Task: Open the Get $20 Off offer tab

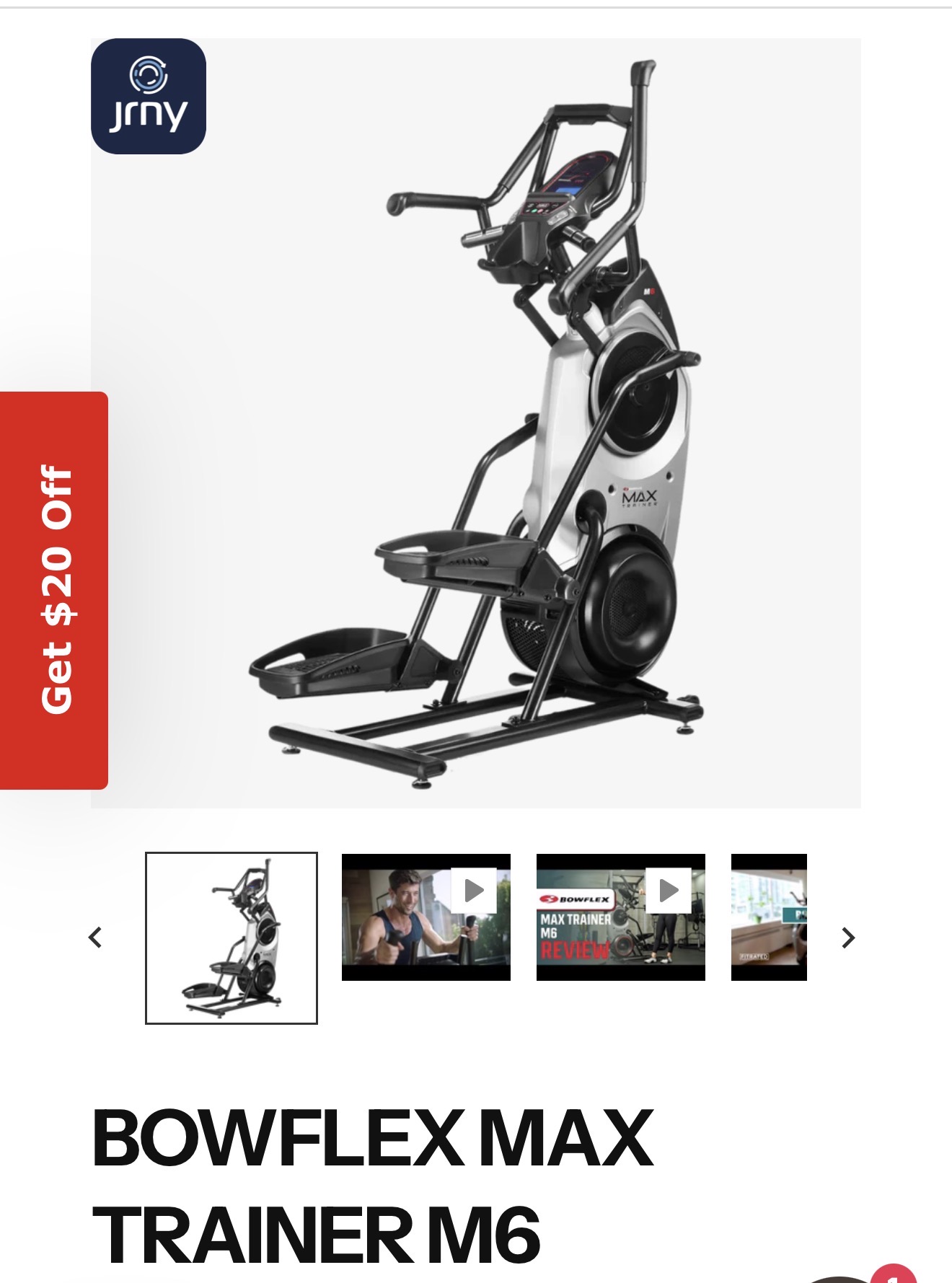Action: pos(54,590)
